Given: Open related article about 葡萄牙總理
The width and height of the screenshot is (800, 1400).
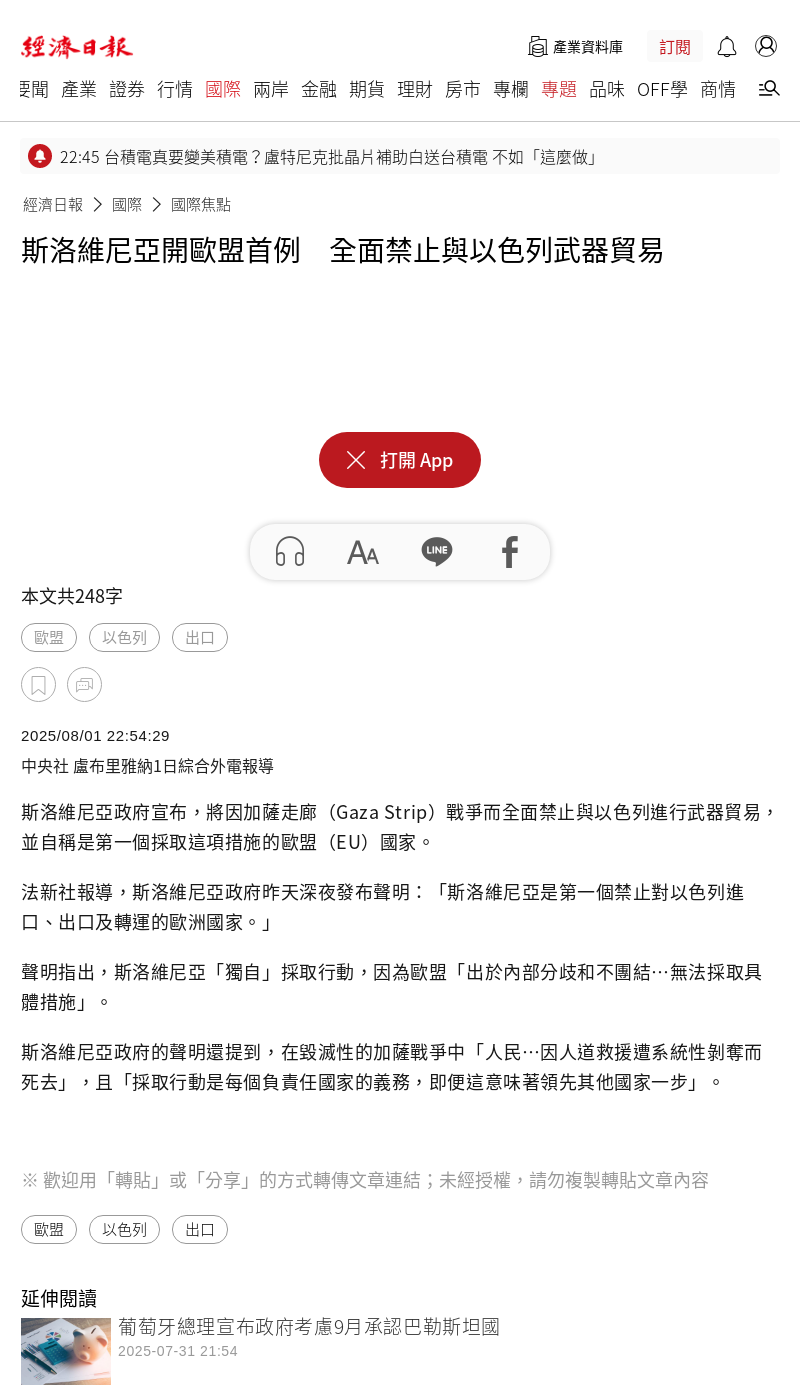Looking at the screenshot, I should pos(309,1327).
